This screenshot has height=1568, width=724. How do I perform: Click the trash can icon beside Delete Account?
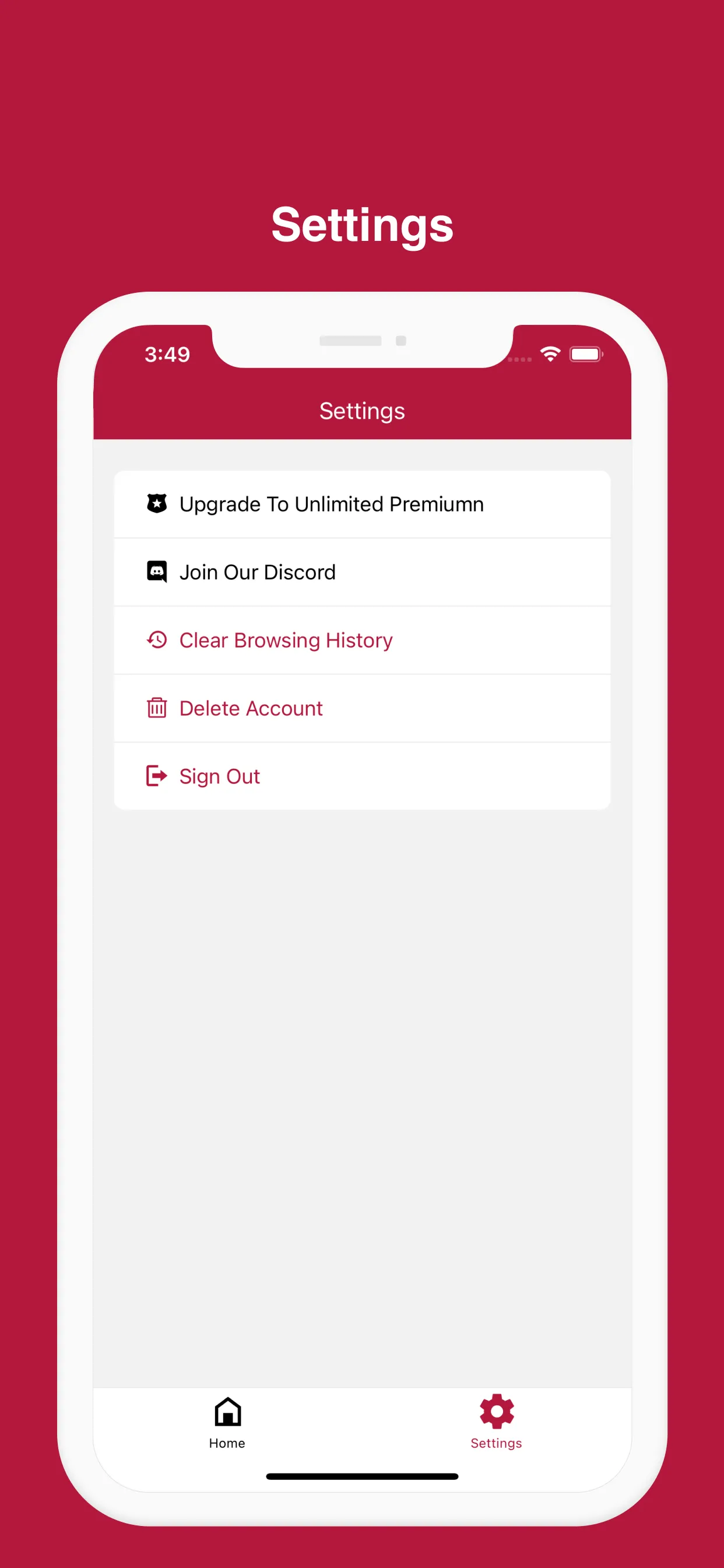157,708
